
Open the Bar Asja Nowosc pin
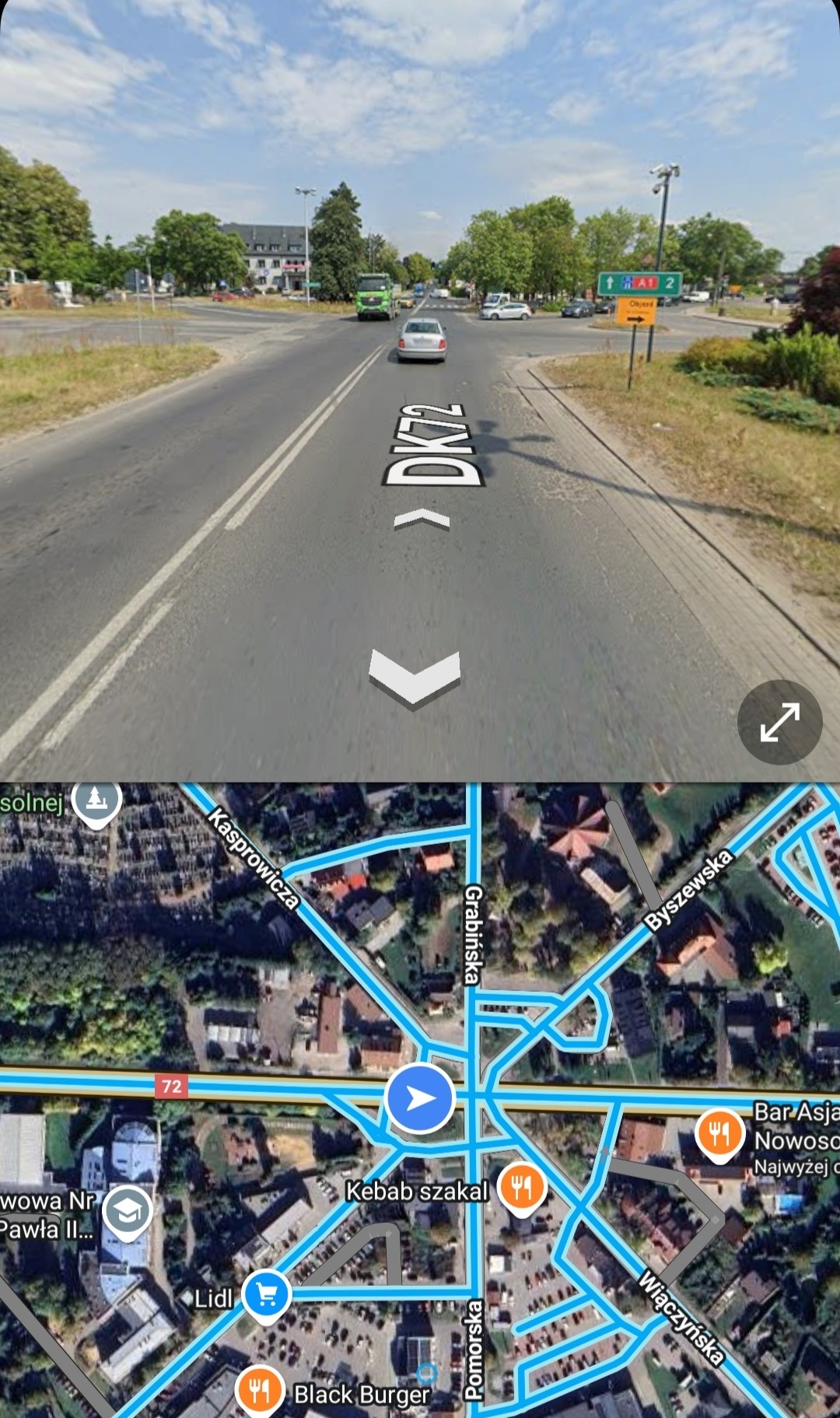[x=719, y=1135]
